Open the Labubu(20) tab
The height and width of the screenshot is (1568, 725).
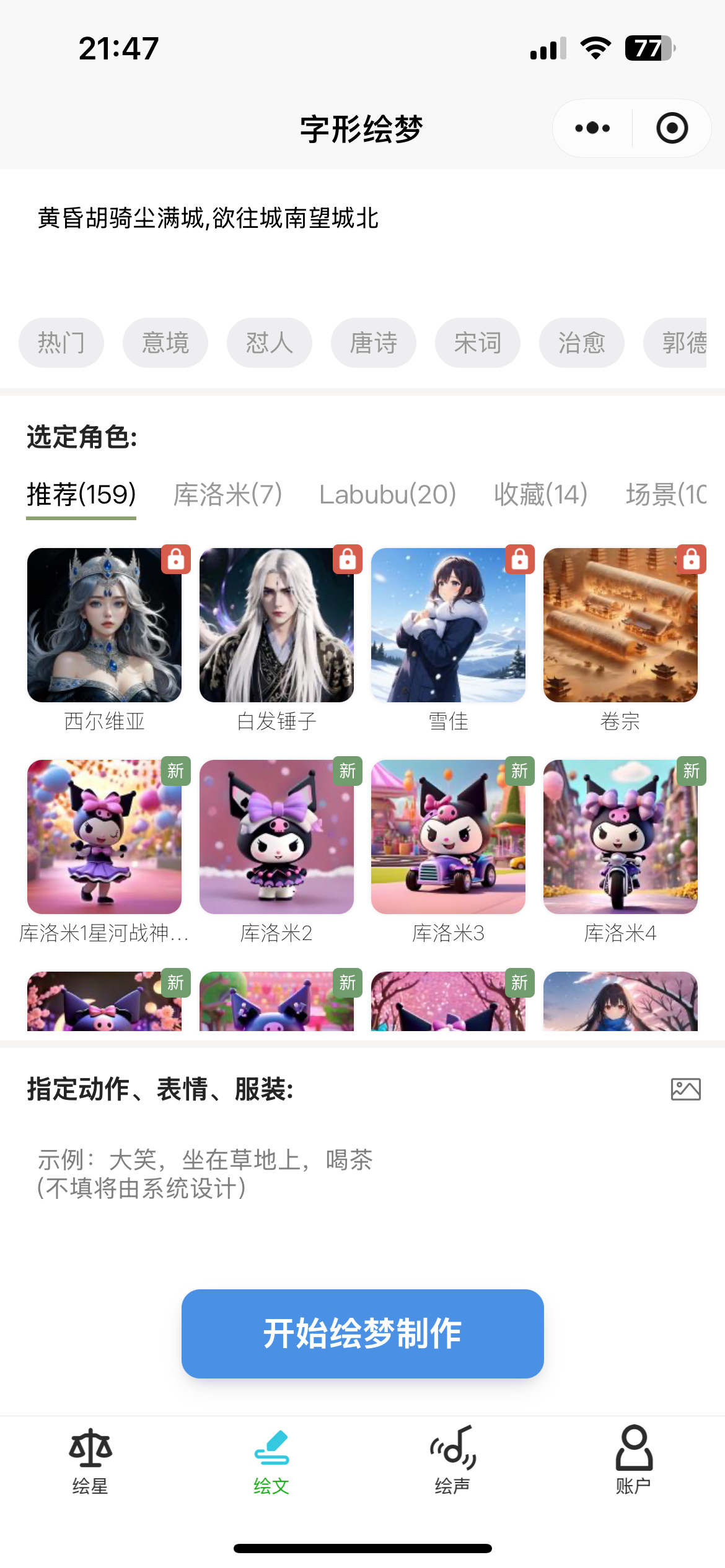pyautogui.click(x=388, y=494)
